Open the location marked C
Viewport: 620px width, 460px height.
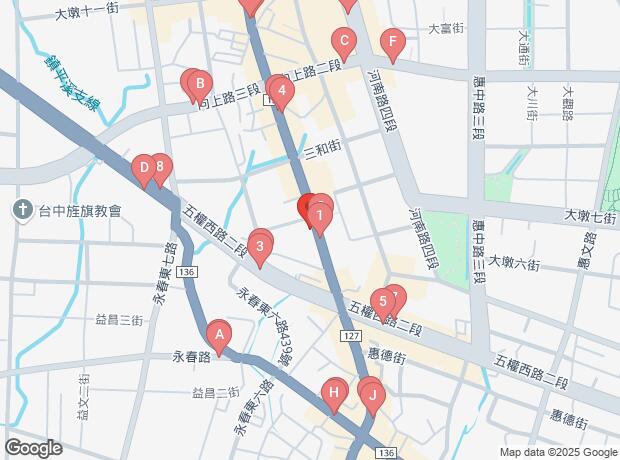[344, 42]
